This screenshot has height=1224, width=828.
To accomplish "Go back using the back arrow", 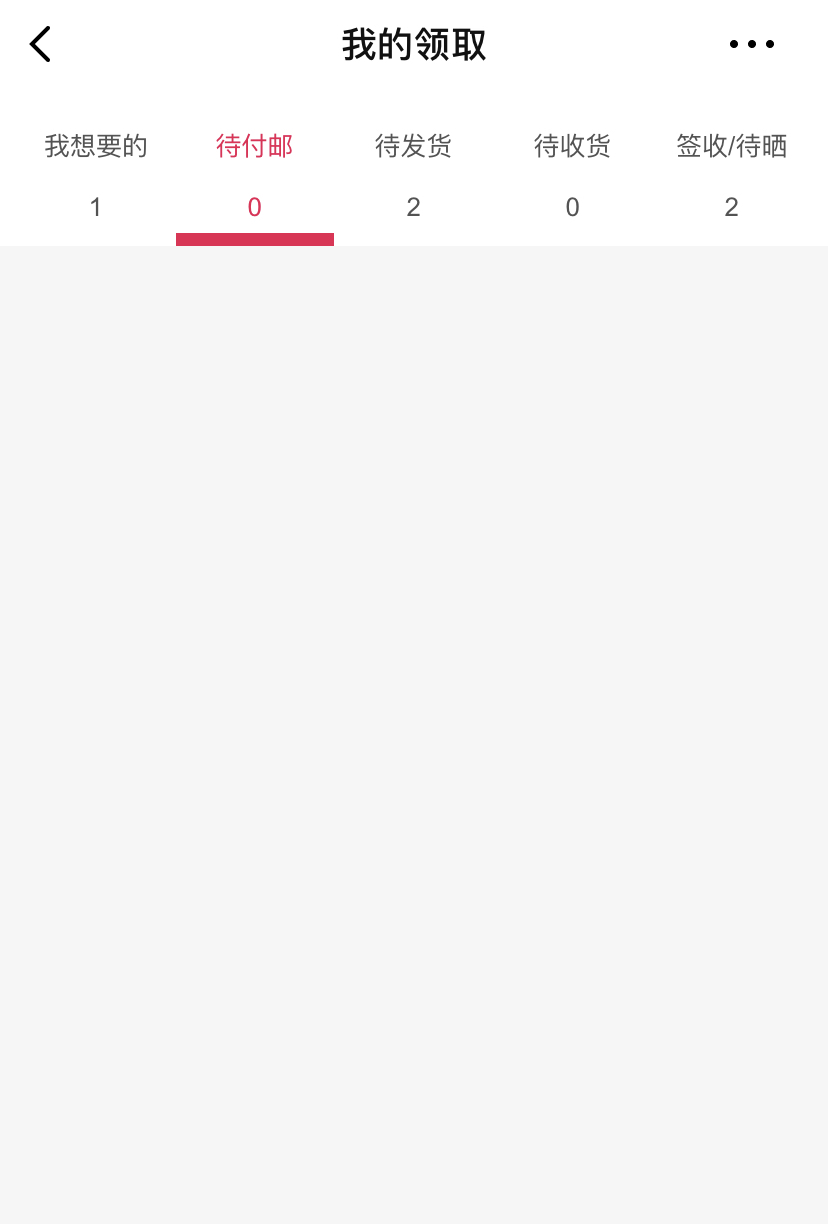I will pos(40,45).
